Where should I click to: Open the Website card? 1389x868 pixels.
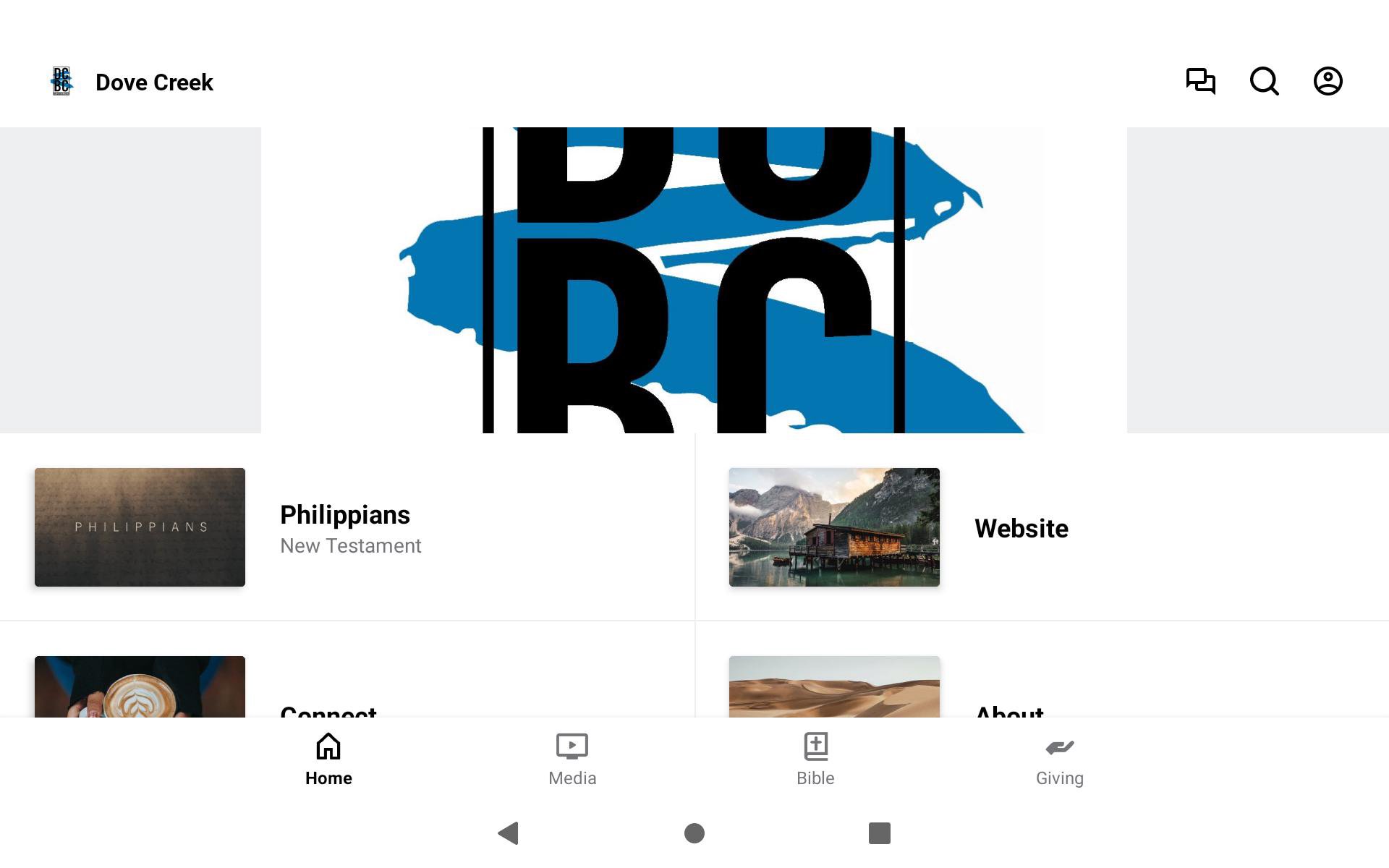point(1042,527)
